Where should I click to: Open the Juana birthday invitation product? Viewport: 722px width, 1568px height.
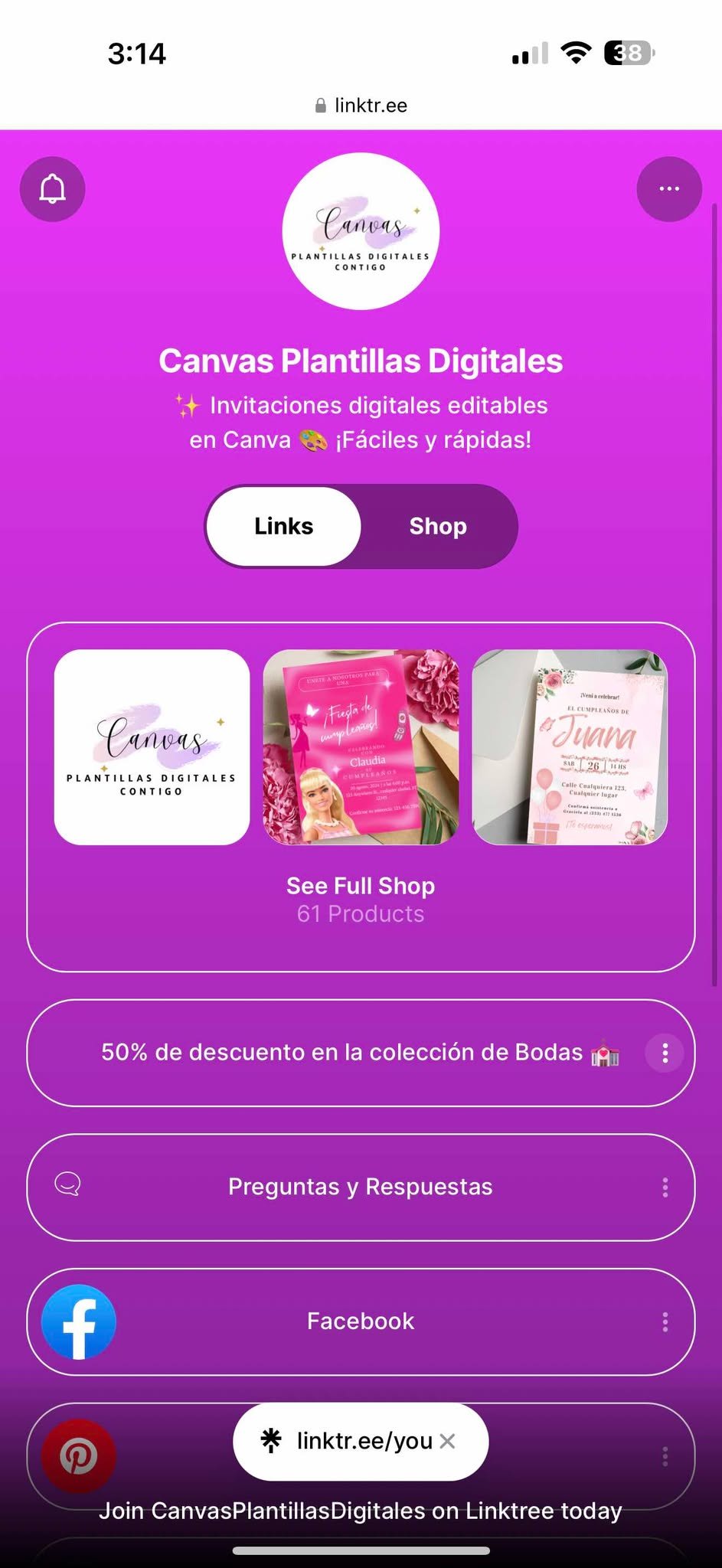570,747
